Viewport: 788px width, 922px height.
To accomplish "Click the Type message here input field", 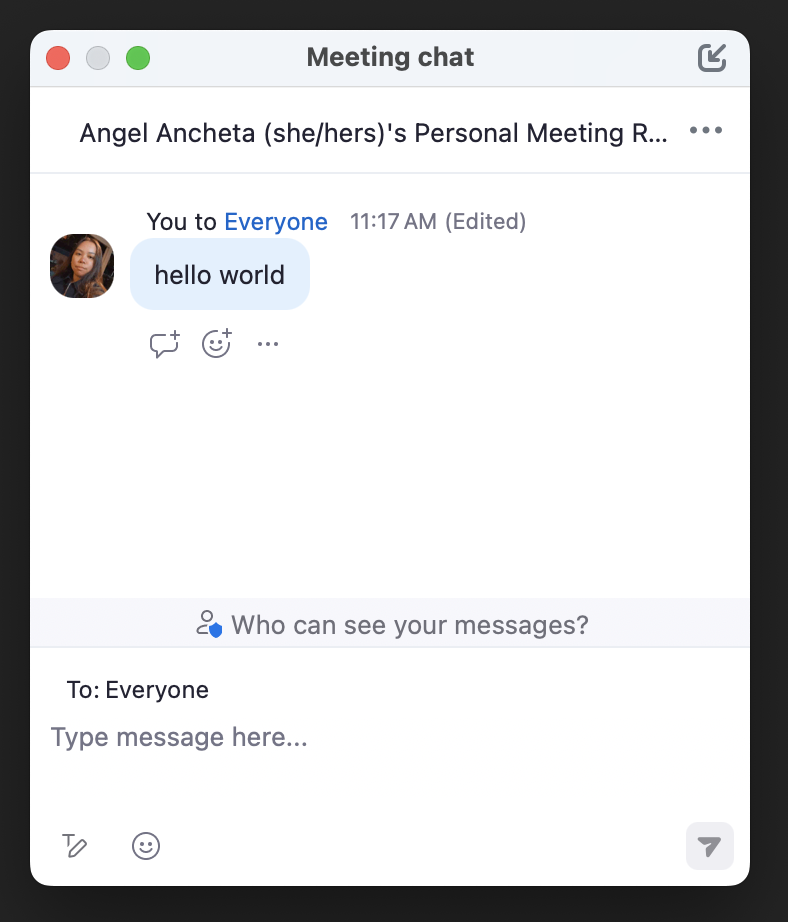I will click(x=179, y=737).
